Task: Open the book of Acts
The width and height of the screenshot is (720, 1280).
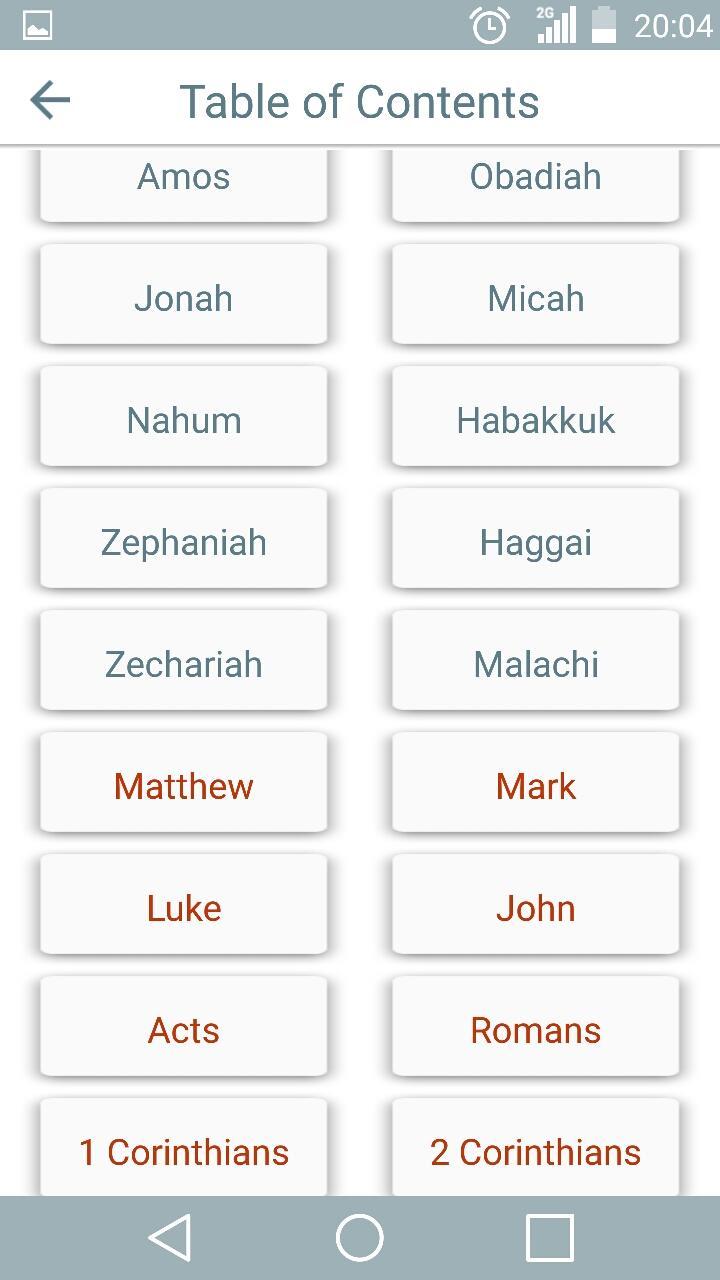Action: 183,1028
